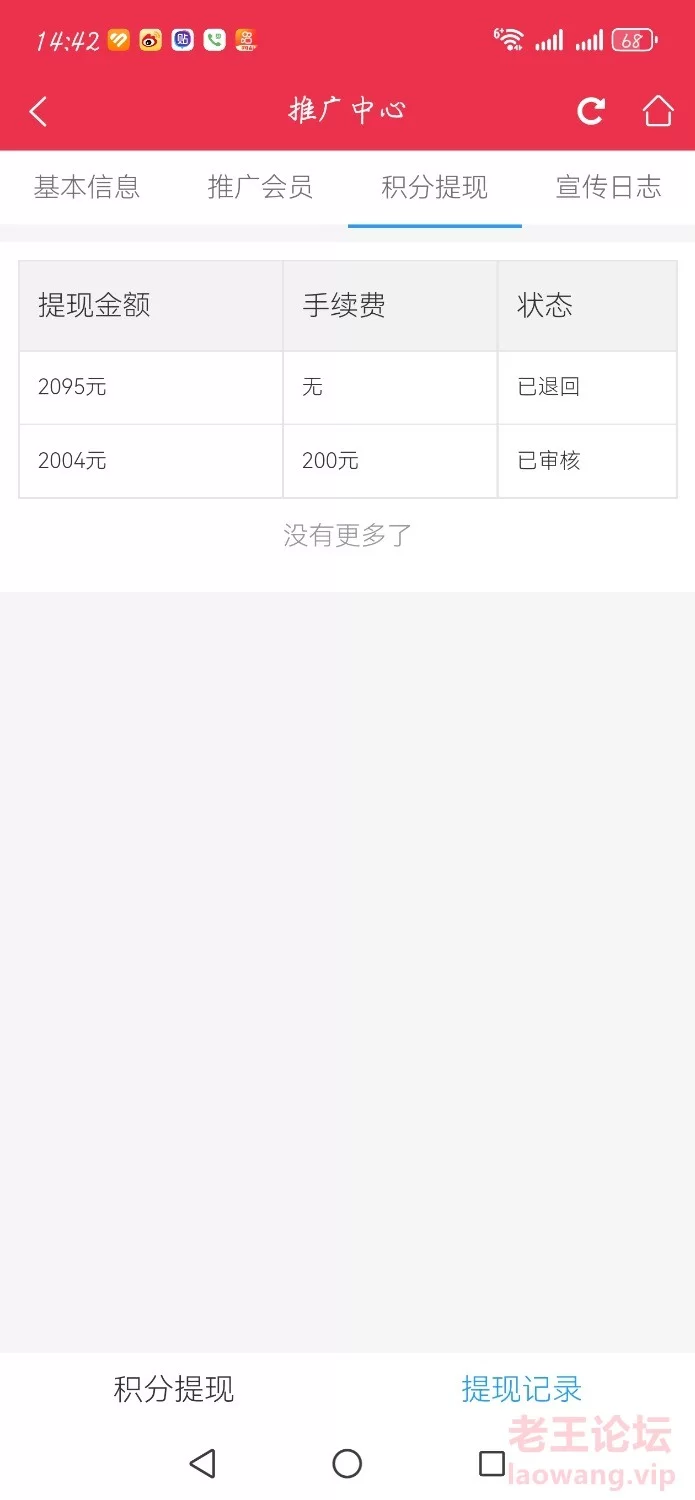Viewport: 695px width, 1500px height.
Task: Select 提现记录 in the bottom bar
Action: point(521,1389)
